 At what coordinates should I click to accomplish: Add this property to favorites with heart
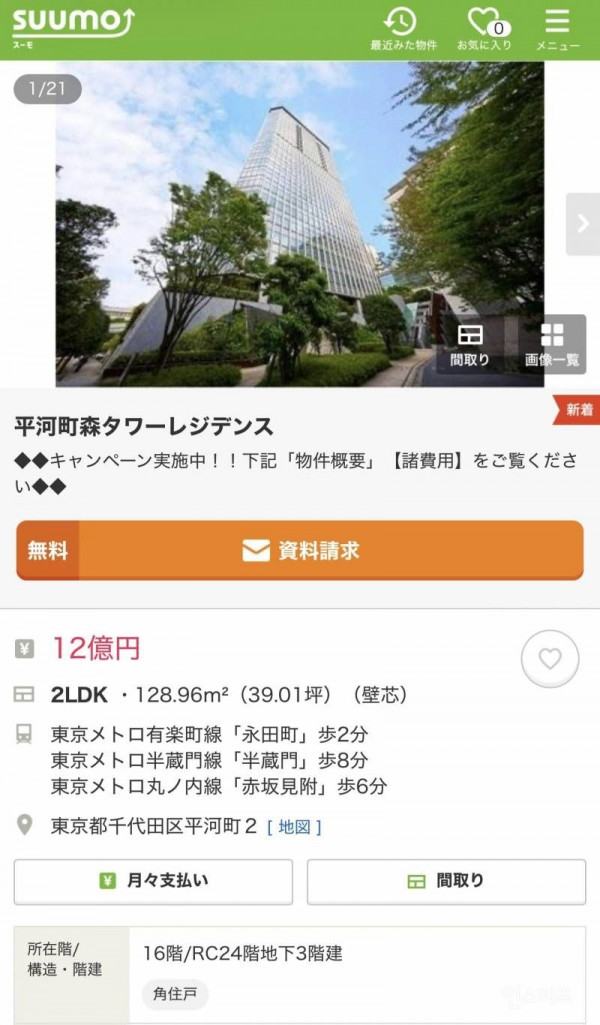point(550,659)
